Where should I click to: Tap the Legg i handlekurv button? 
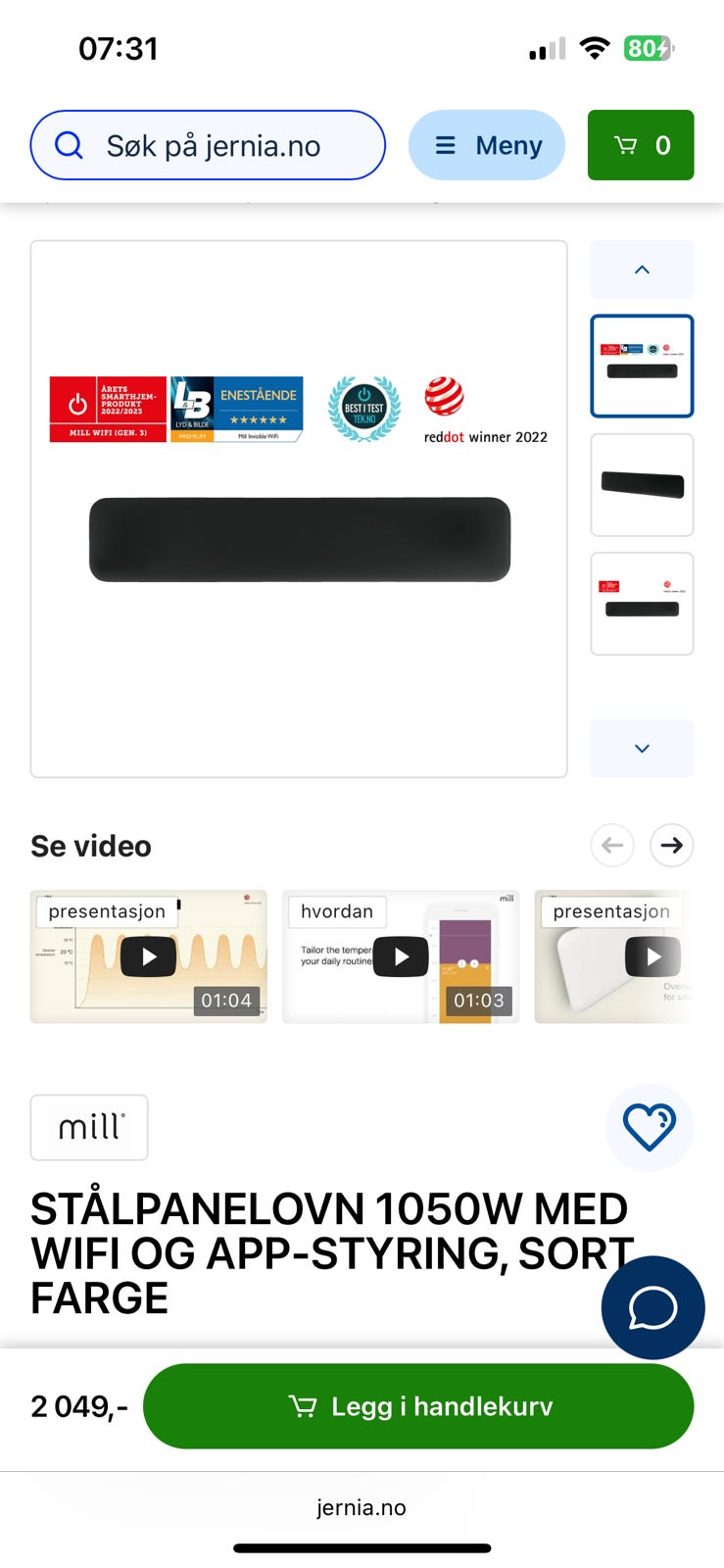tap(418, 1406)
